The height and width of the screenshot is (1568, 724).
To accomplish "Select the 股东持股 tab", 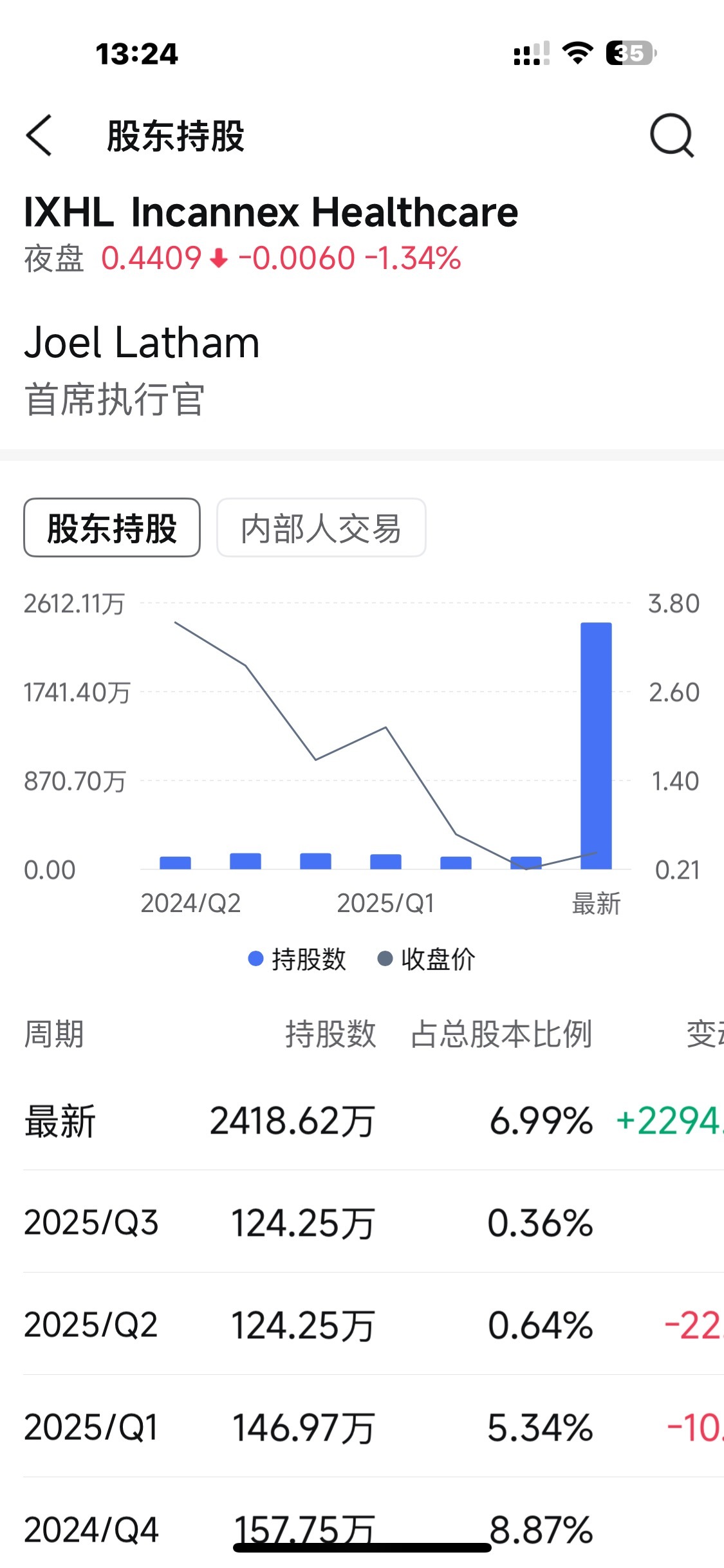I will (x=112, y=528).
